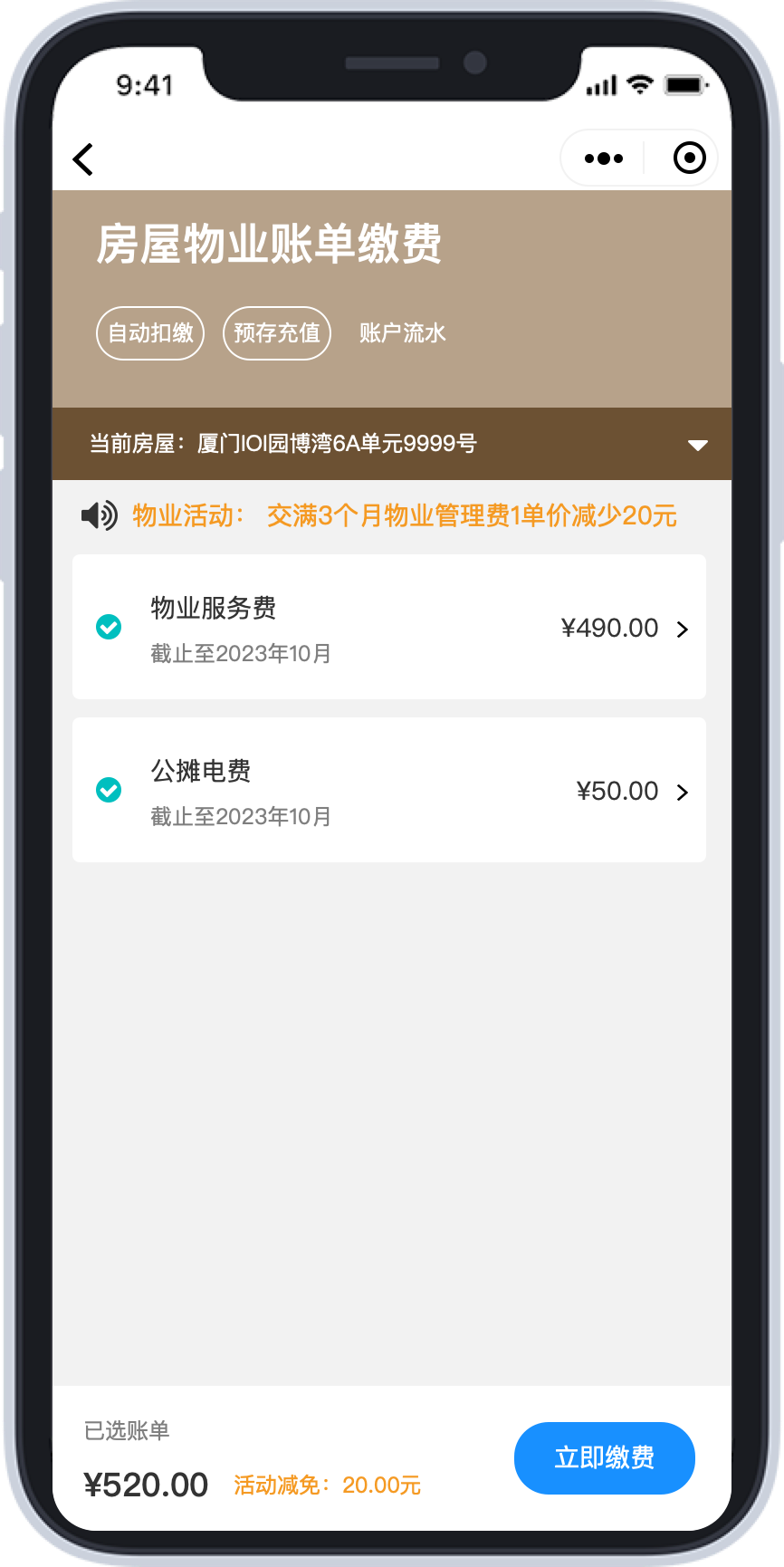
Task: Uncheck the 物业服务费 bill checkbox
Action: tap(109, 627)
